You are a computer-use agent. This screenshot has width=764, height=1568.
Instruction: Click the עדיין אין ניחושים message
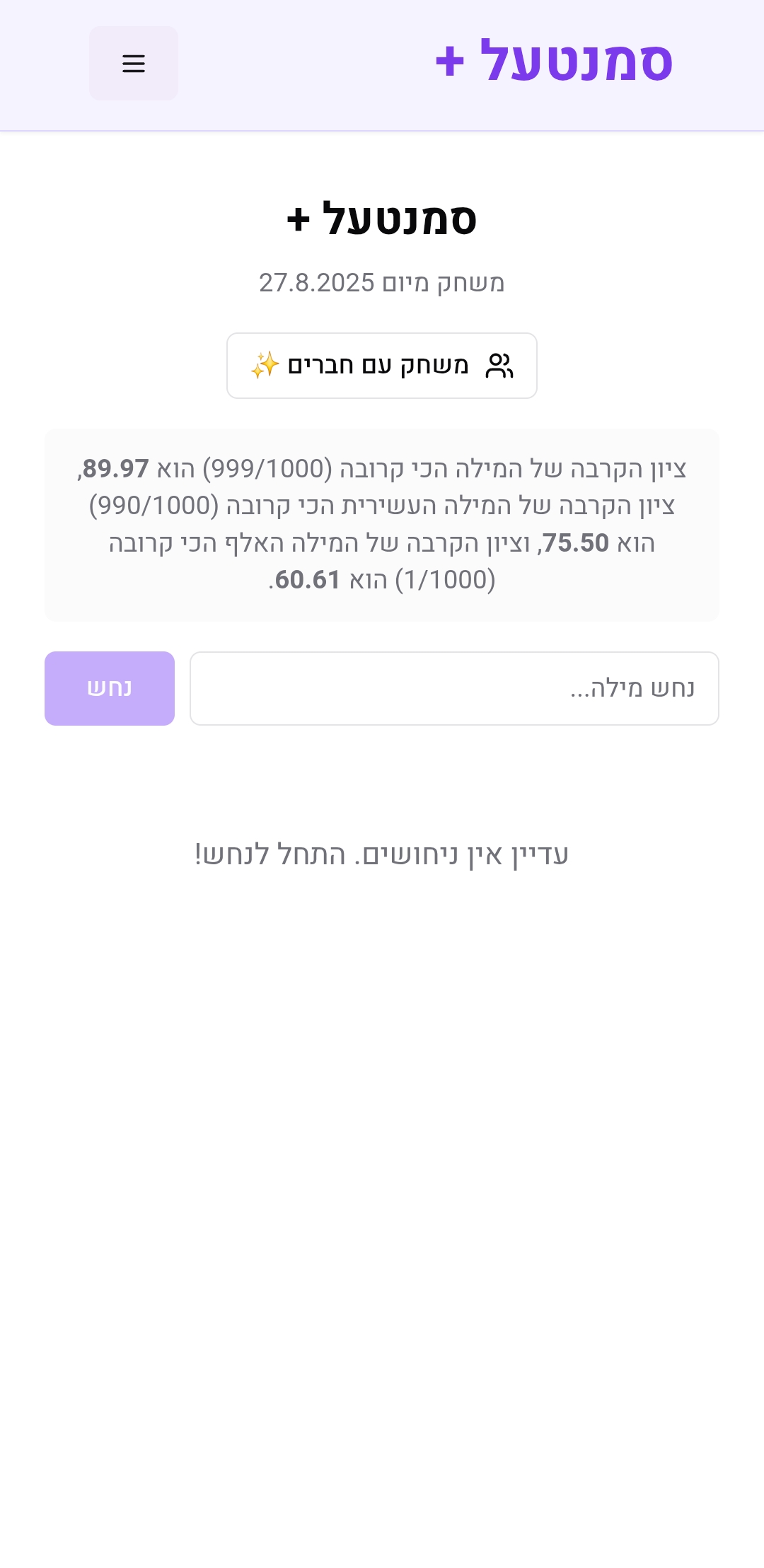pyautogui.click(x=382, y=854)
